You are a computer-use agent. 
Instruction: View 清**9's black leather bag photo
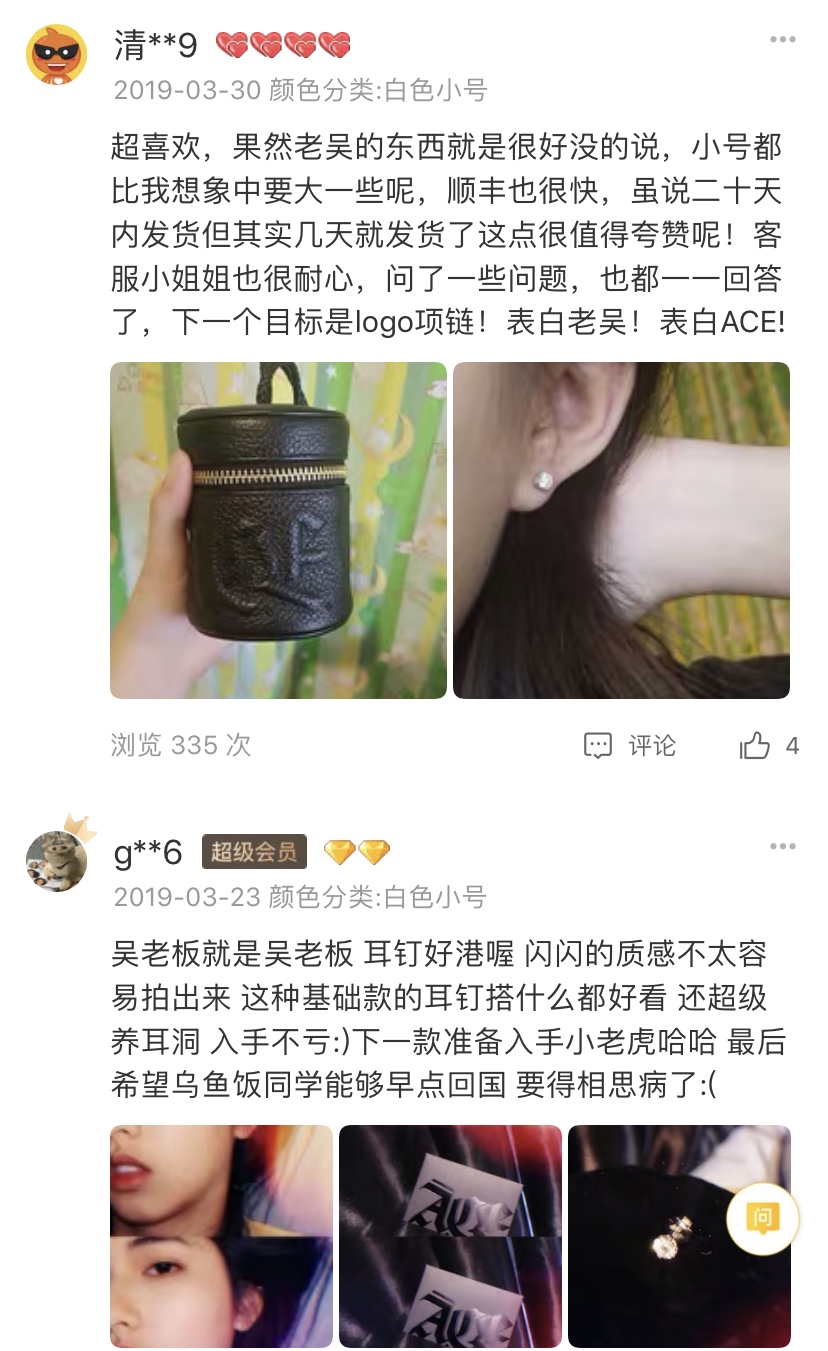click(278, 530)
